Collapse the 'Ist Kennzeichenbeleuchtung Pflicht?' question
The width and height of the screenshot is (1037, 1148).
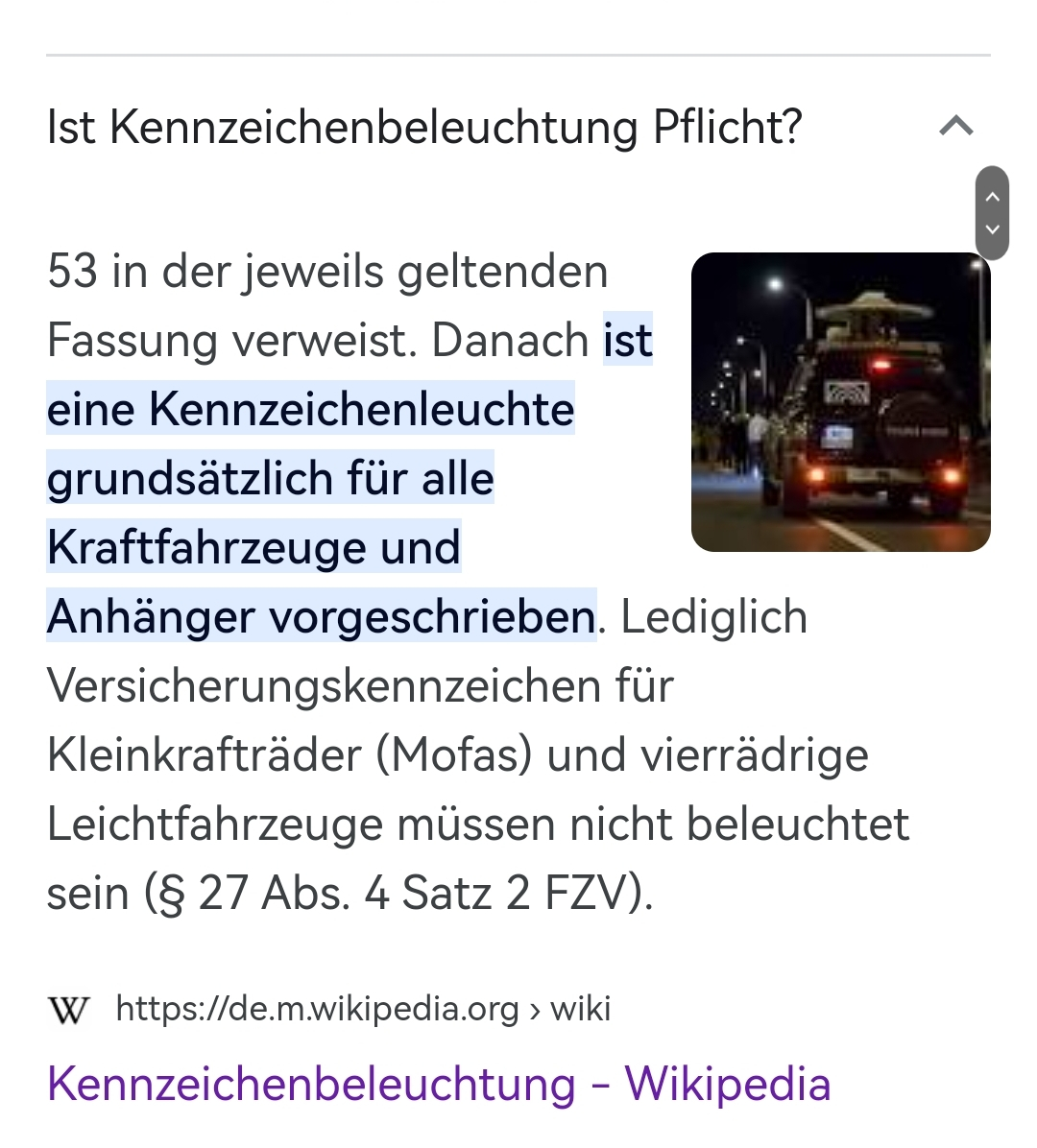pos(955,126)
